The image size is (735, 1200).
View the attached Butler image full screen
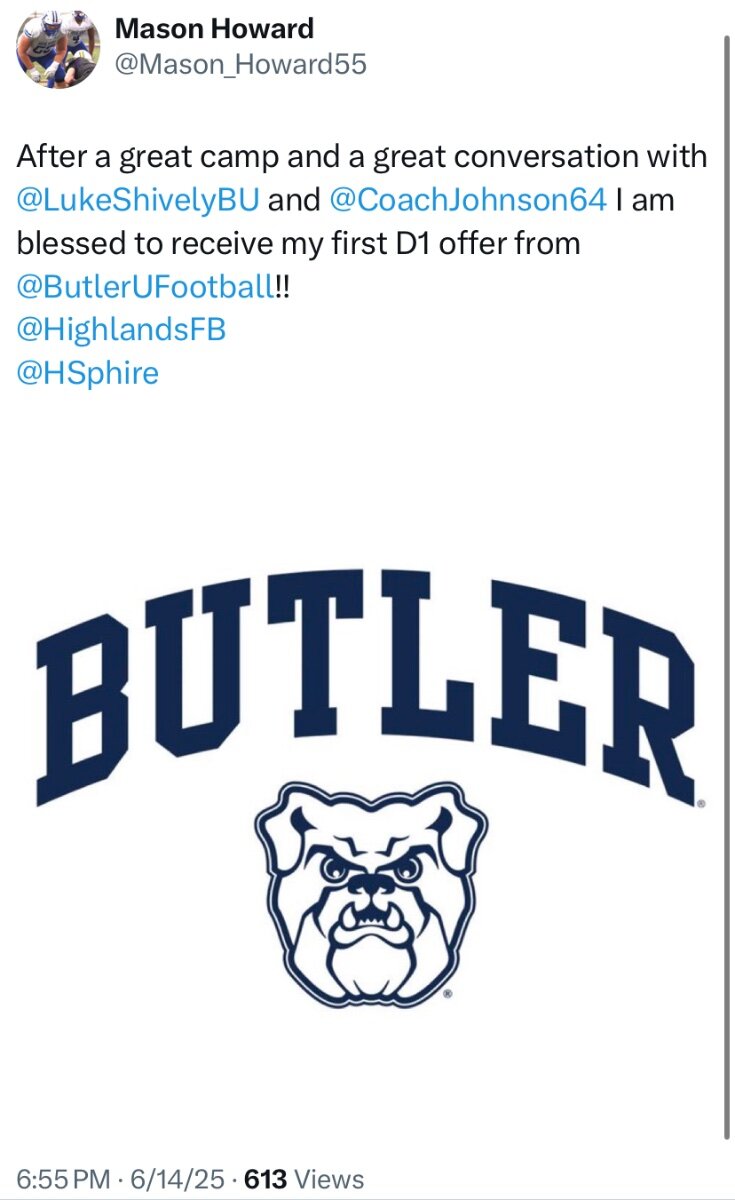pyautogui.click(x=366, y=790)
